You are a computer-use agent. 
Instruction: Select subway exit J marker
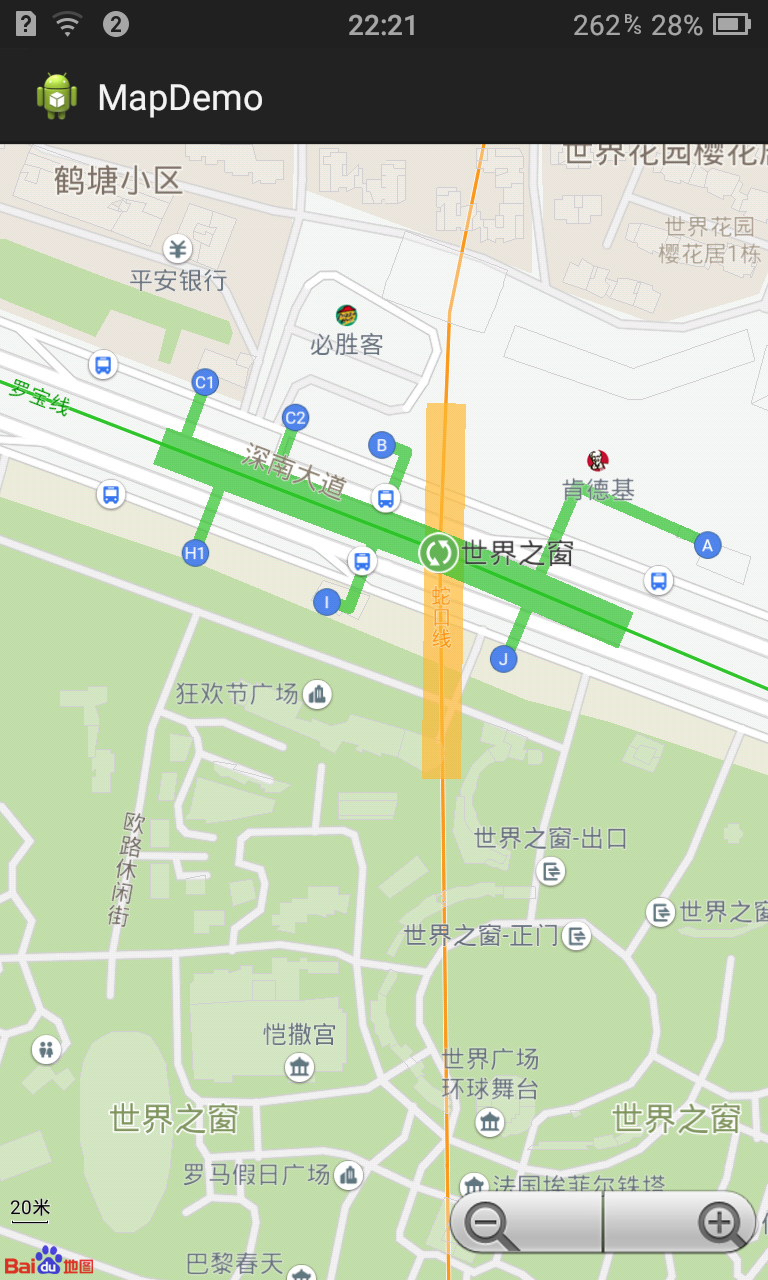(x=504, y=659)
